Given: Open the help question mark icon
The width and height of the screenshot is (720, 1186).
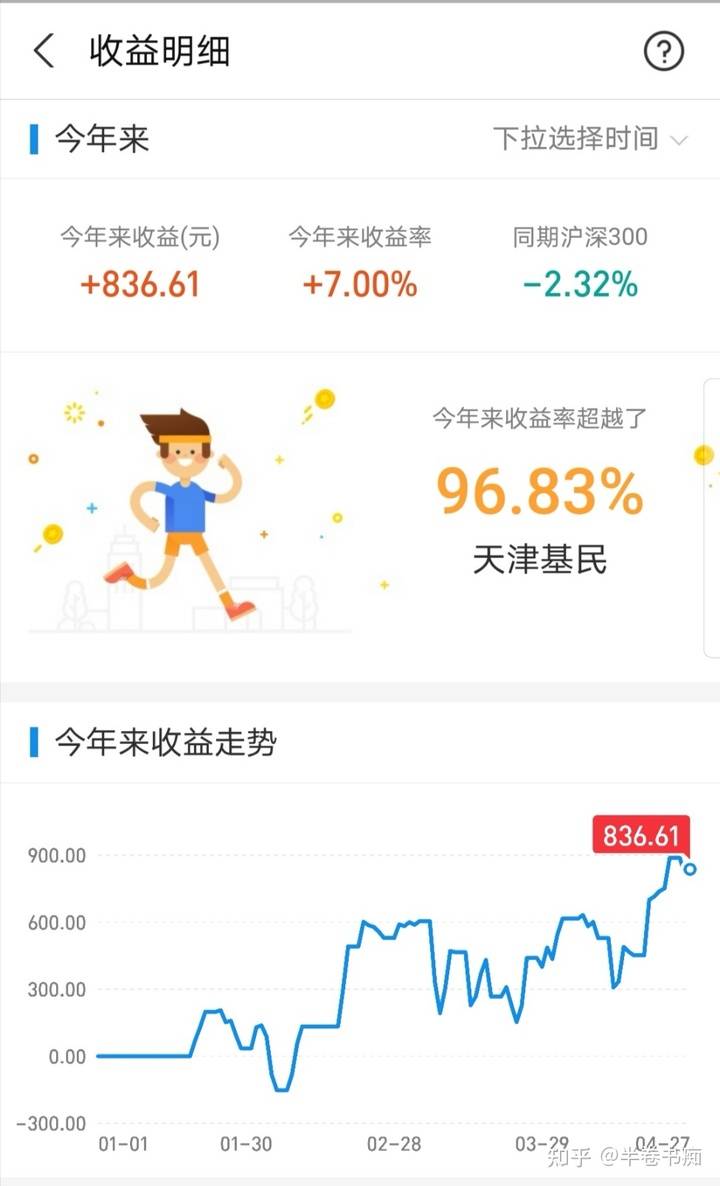Looking at the screenshot, I should coord(664,51).
